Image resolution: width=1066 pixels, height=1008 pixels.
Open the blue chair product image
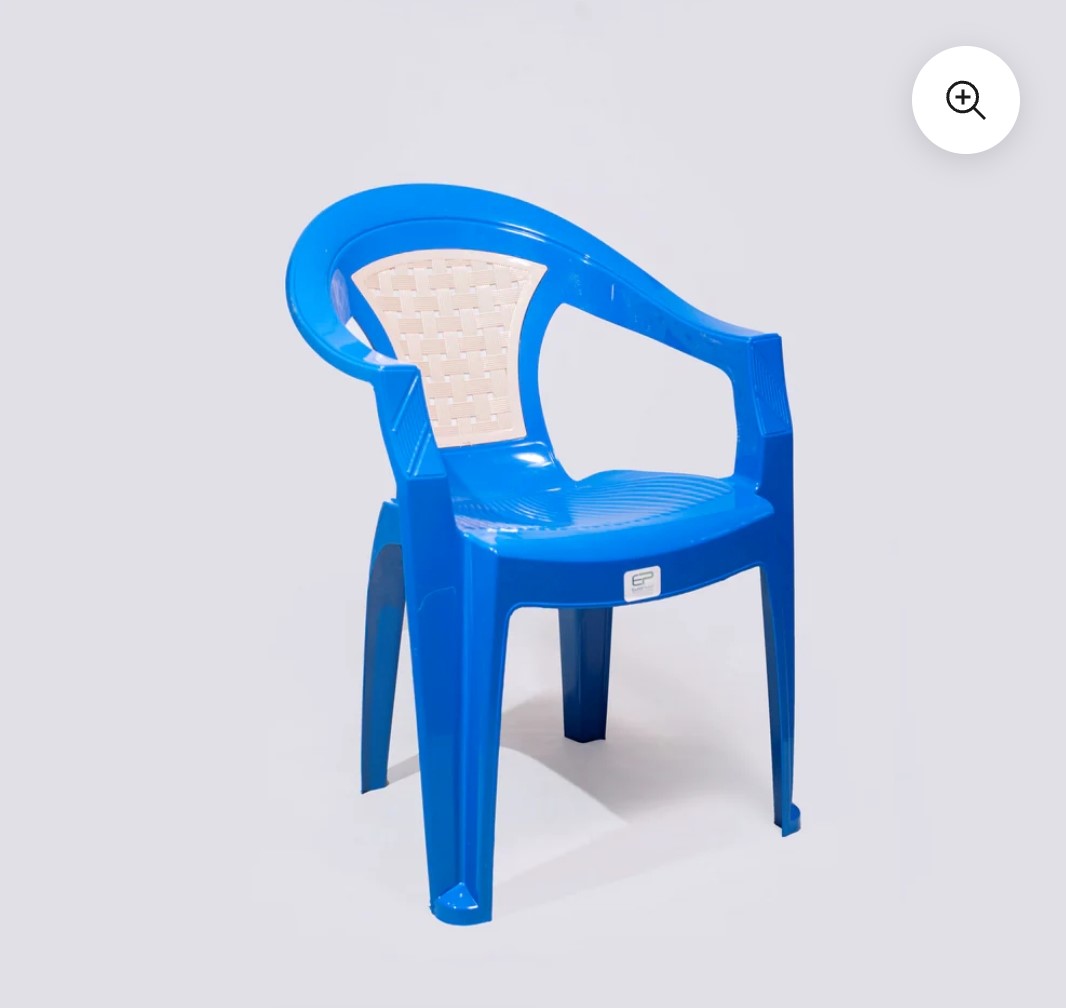click(560, 540)
